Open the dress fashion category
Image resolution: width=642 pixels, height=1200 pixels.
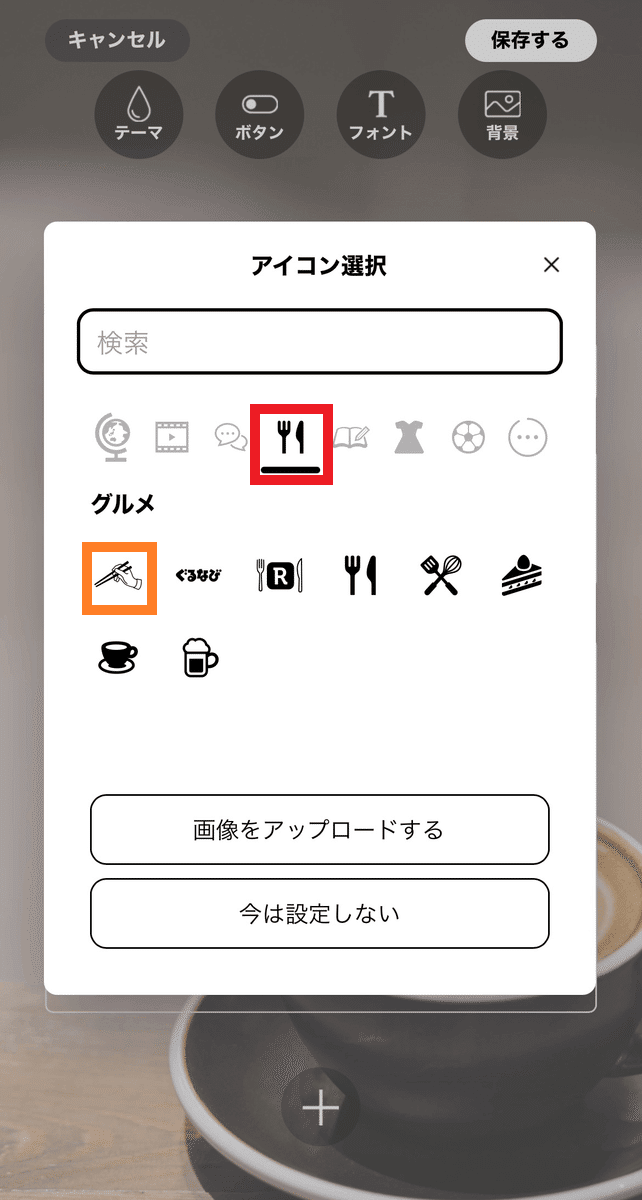410,437
